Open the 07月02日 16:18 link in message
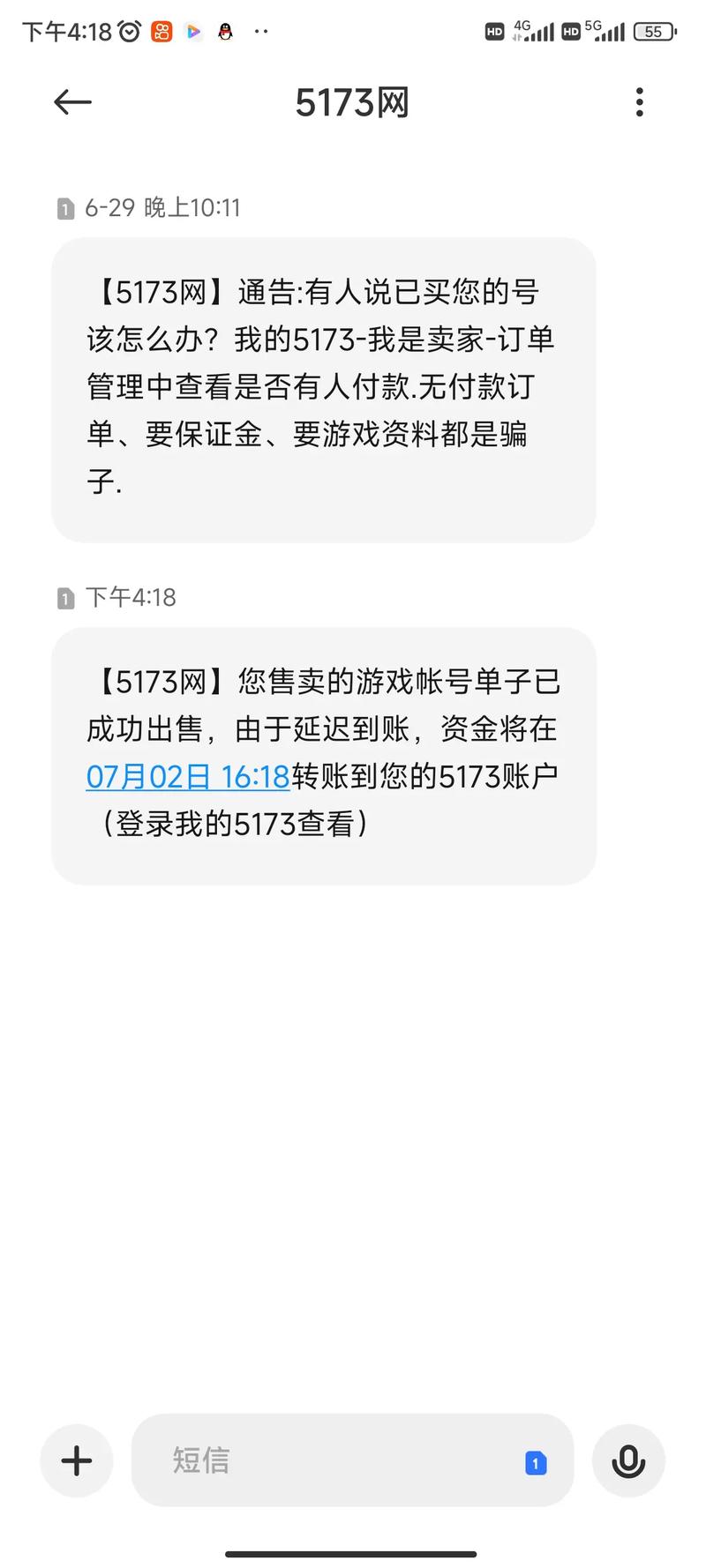Screen dimensions: 706x1568 click(187, 777)
